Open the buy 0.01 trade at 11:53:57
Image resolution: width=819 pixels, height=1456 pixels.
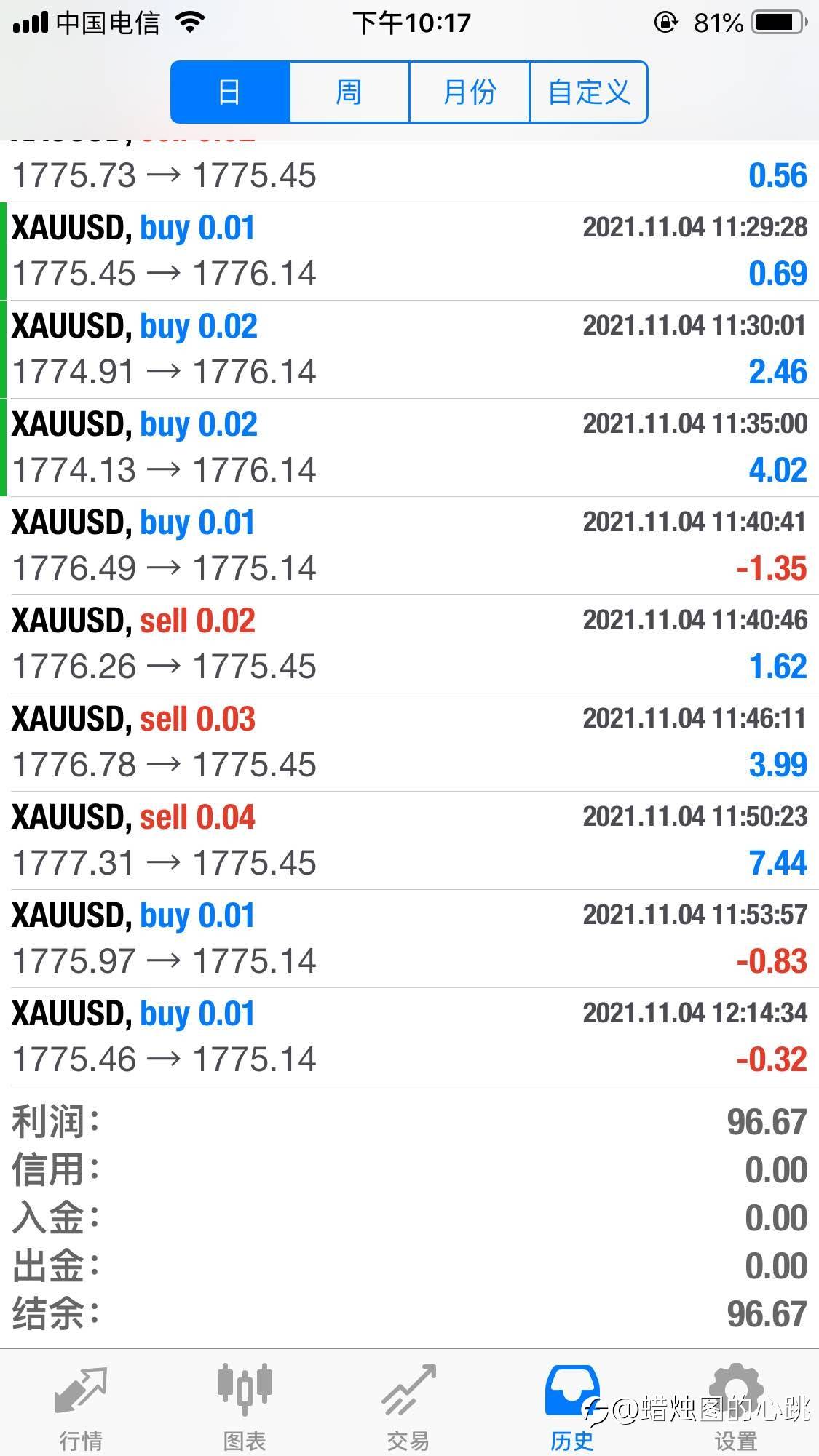click(409, 939)
